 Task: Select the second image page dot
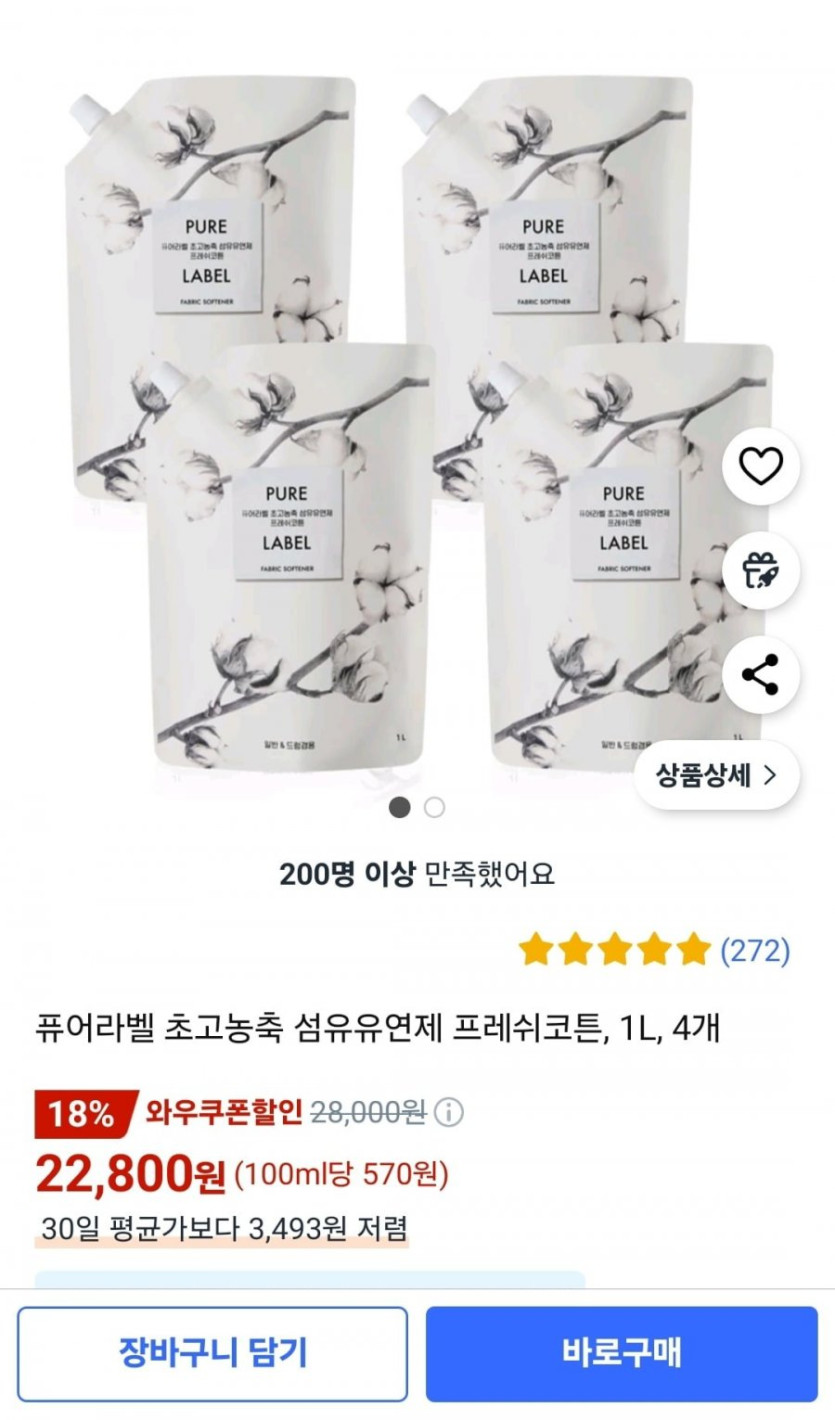pyautogui.click(x=434, y=807)
